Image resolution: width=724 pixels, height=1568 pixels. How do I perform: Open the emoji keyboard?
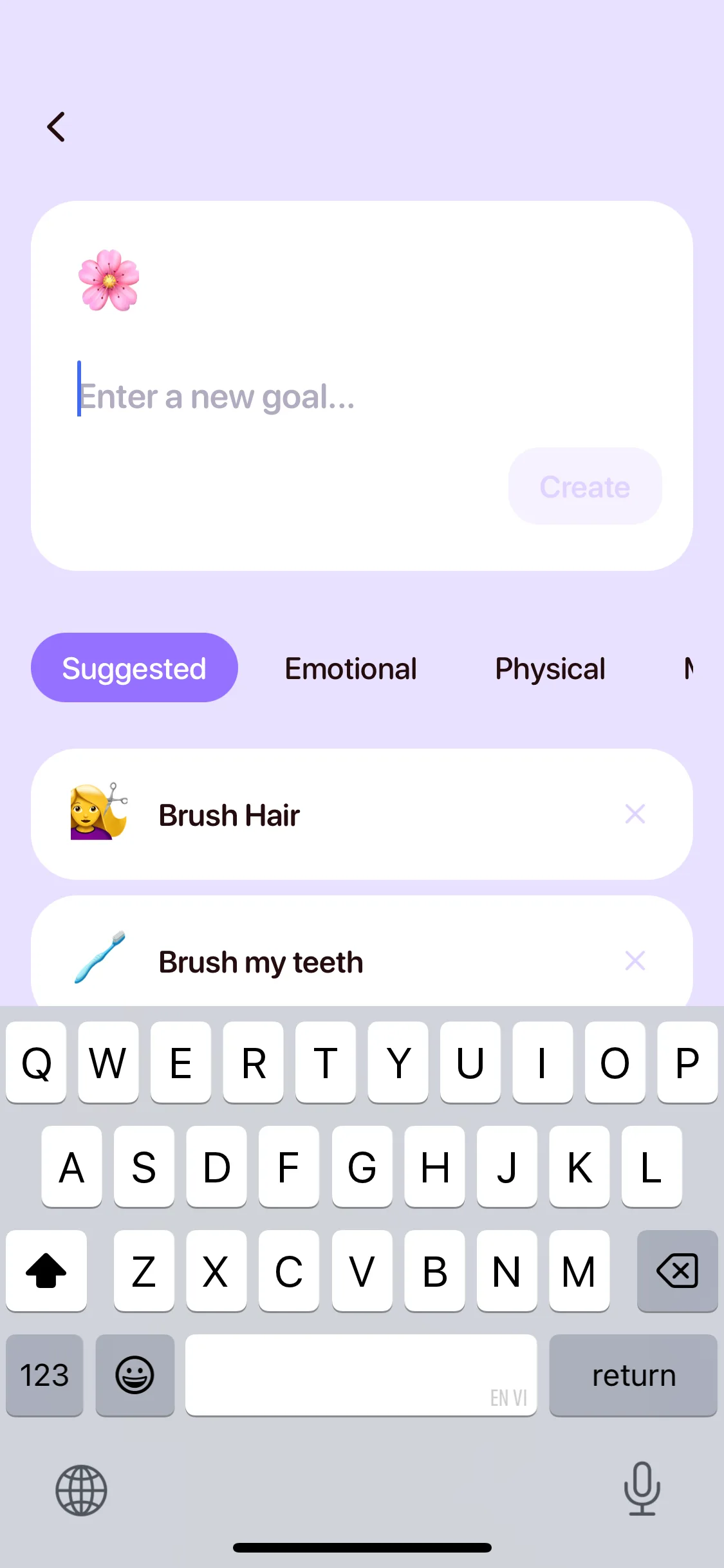click(135, 1376)
